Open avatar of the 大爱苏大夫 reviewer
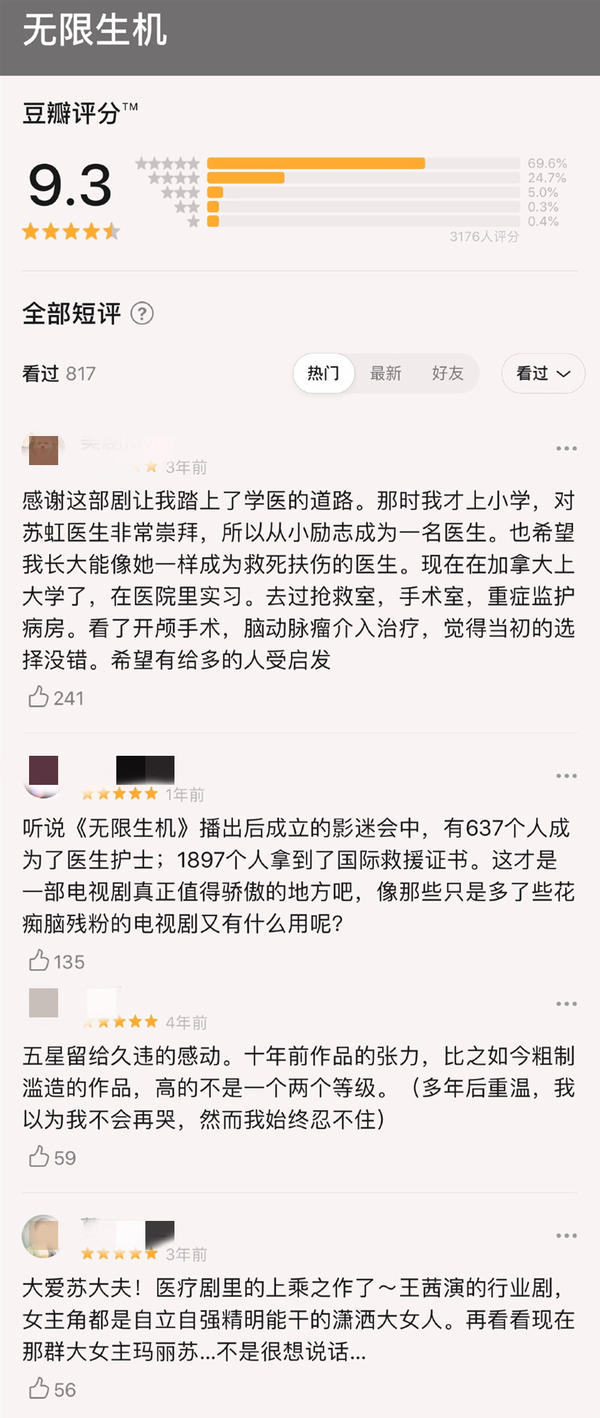The width and height of the screenshot is (600, 1418). tap(41, 1236)
